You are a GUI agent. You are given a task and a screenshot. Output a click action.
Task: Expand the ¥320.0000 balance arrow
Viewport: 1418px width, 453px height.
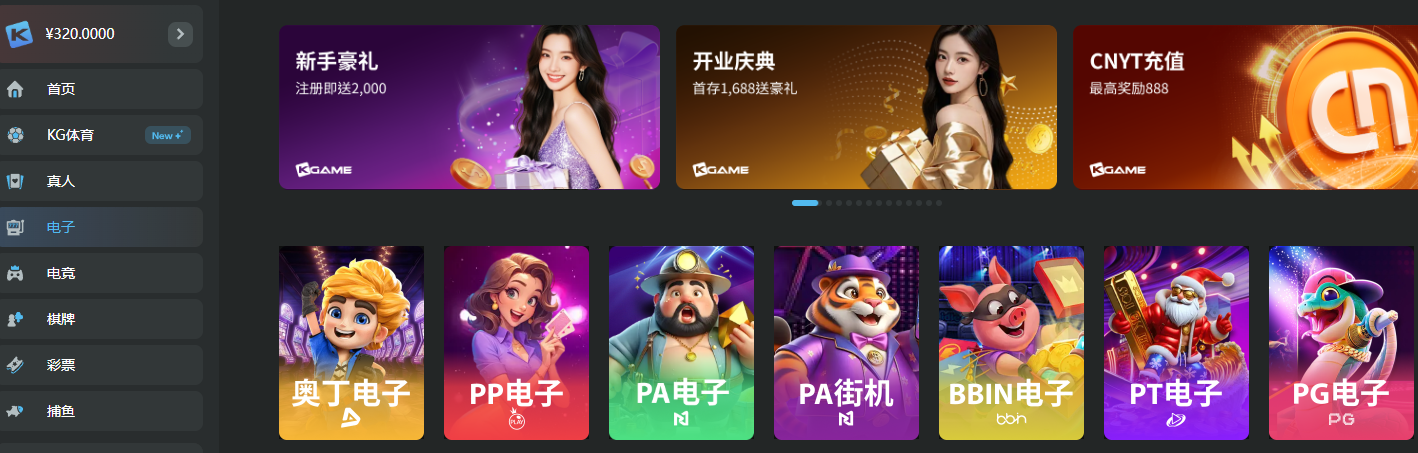[x=180, y=34]
